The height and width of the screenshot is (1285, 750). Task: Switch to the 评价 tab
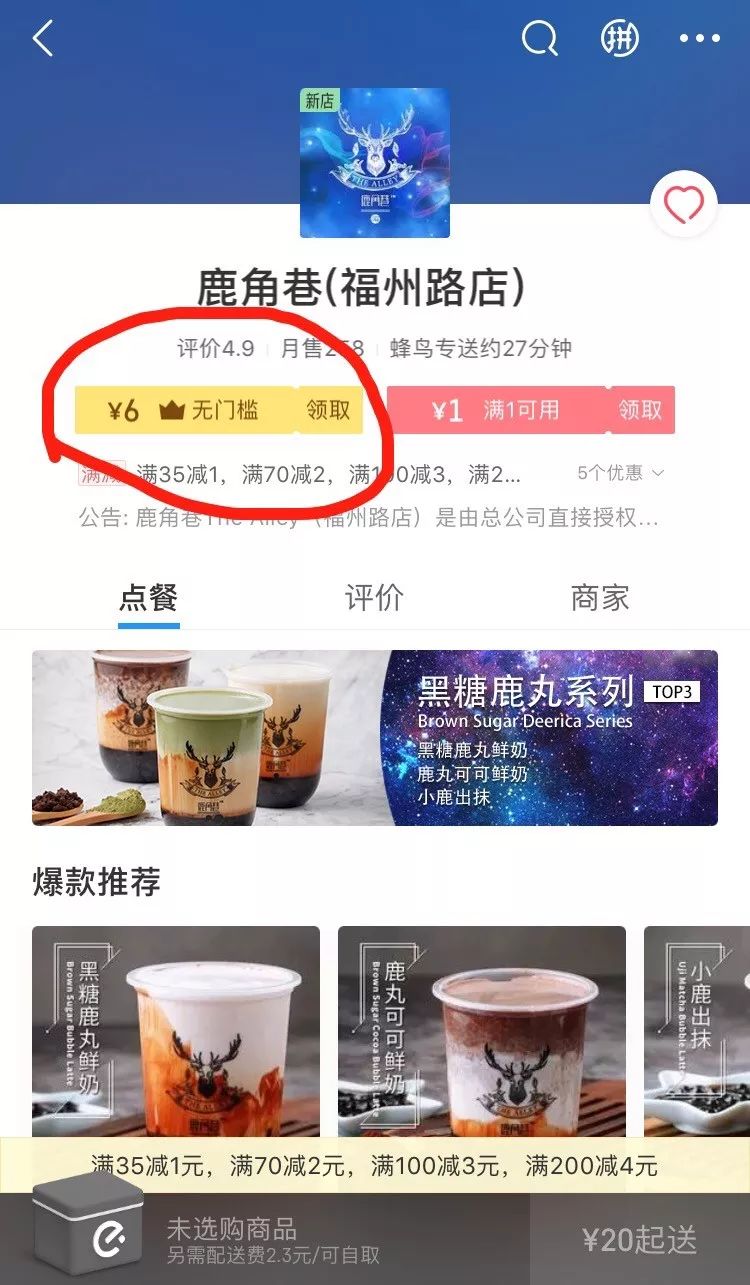tap(374, 598)
